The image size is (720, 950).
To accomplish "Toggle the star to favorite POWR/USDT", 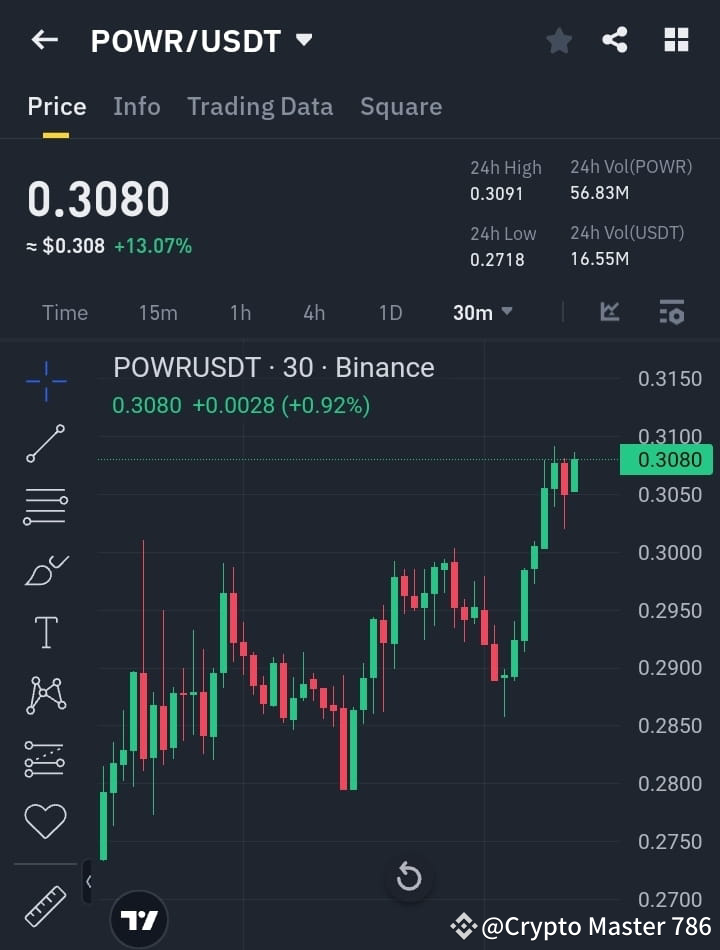I will 558,40.
